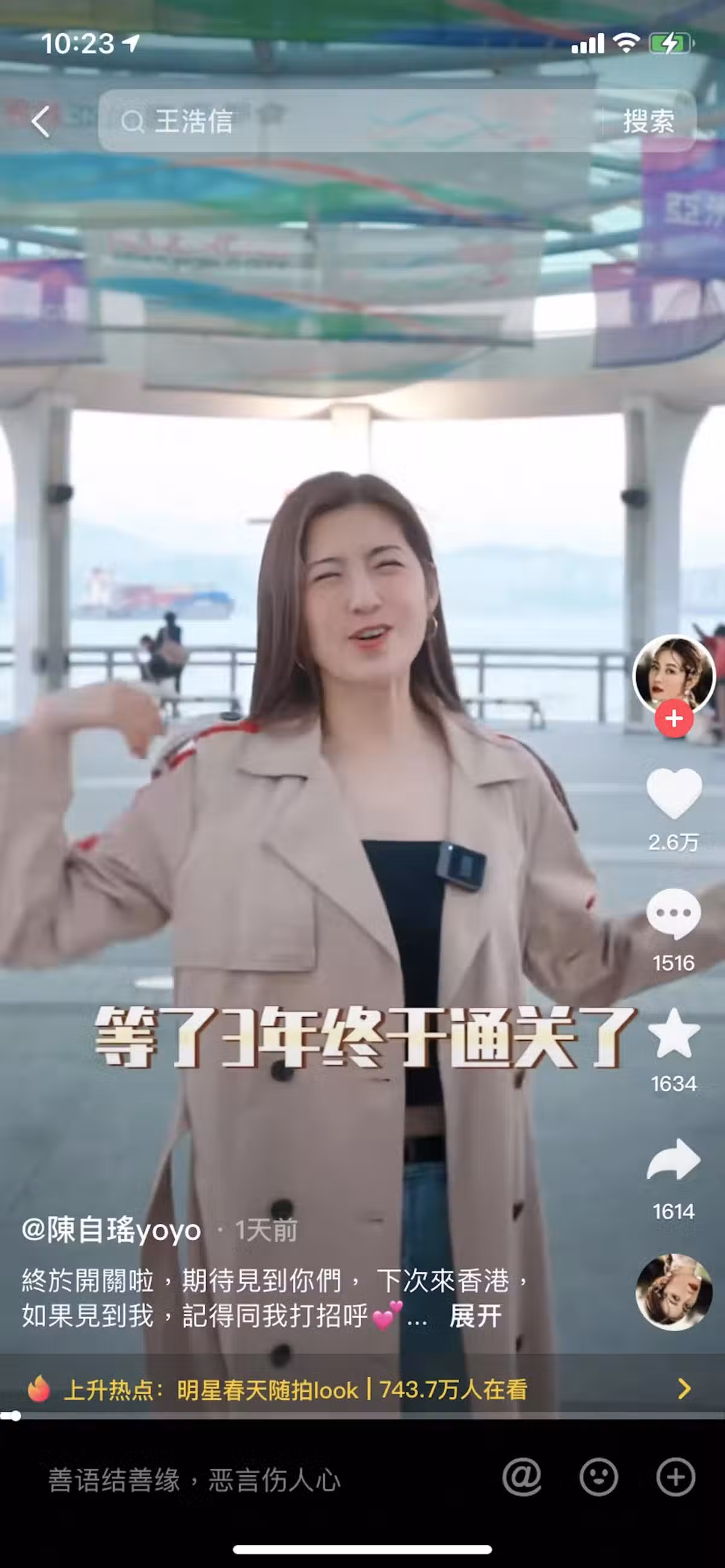This screenshot has width=725, height=1568.
Task: Open @陳自瑤yoyo username link
Action: 111,1231
